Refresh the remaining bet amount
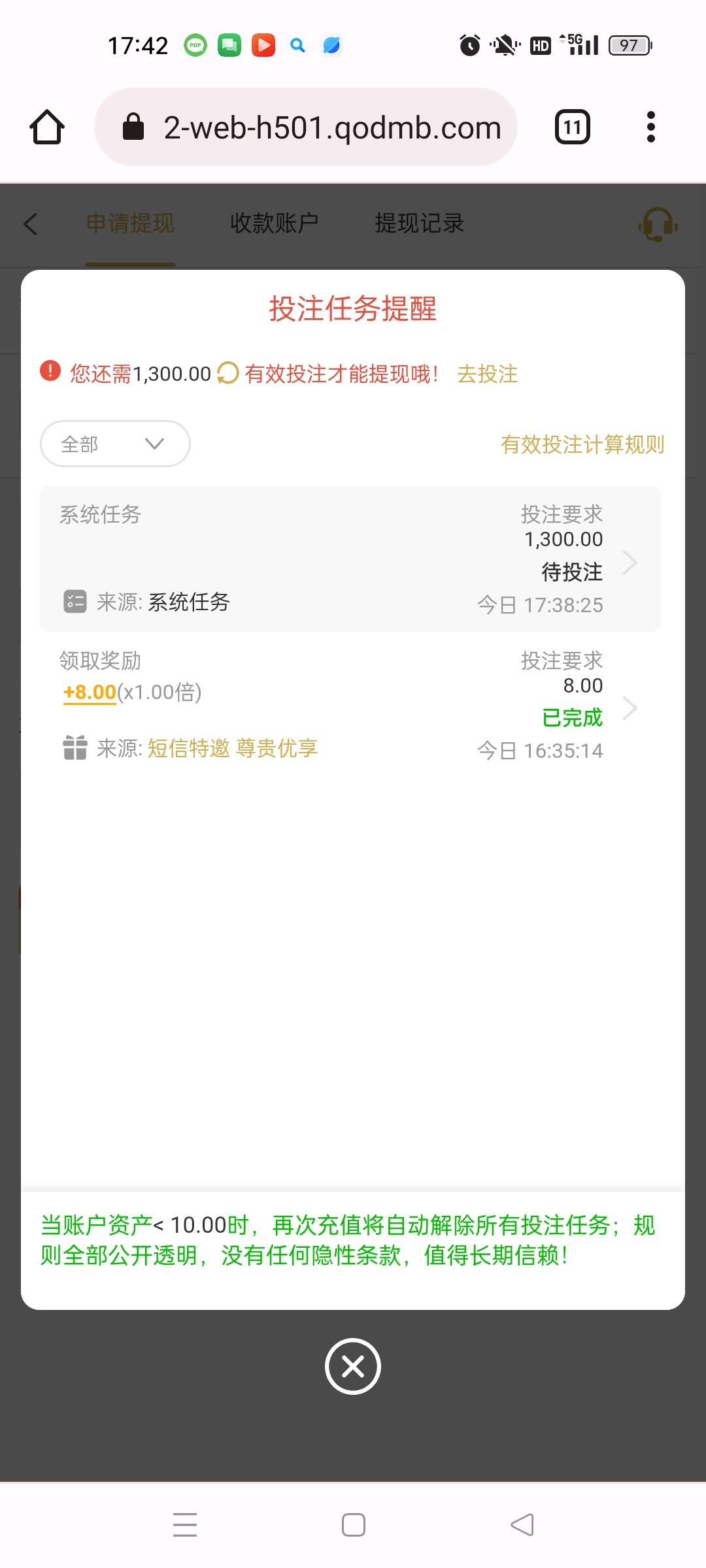The image size is (706, 1568). point(227,374)
